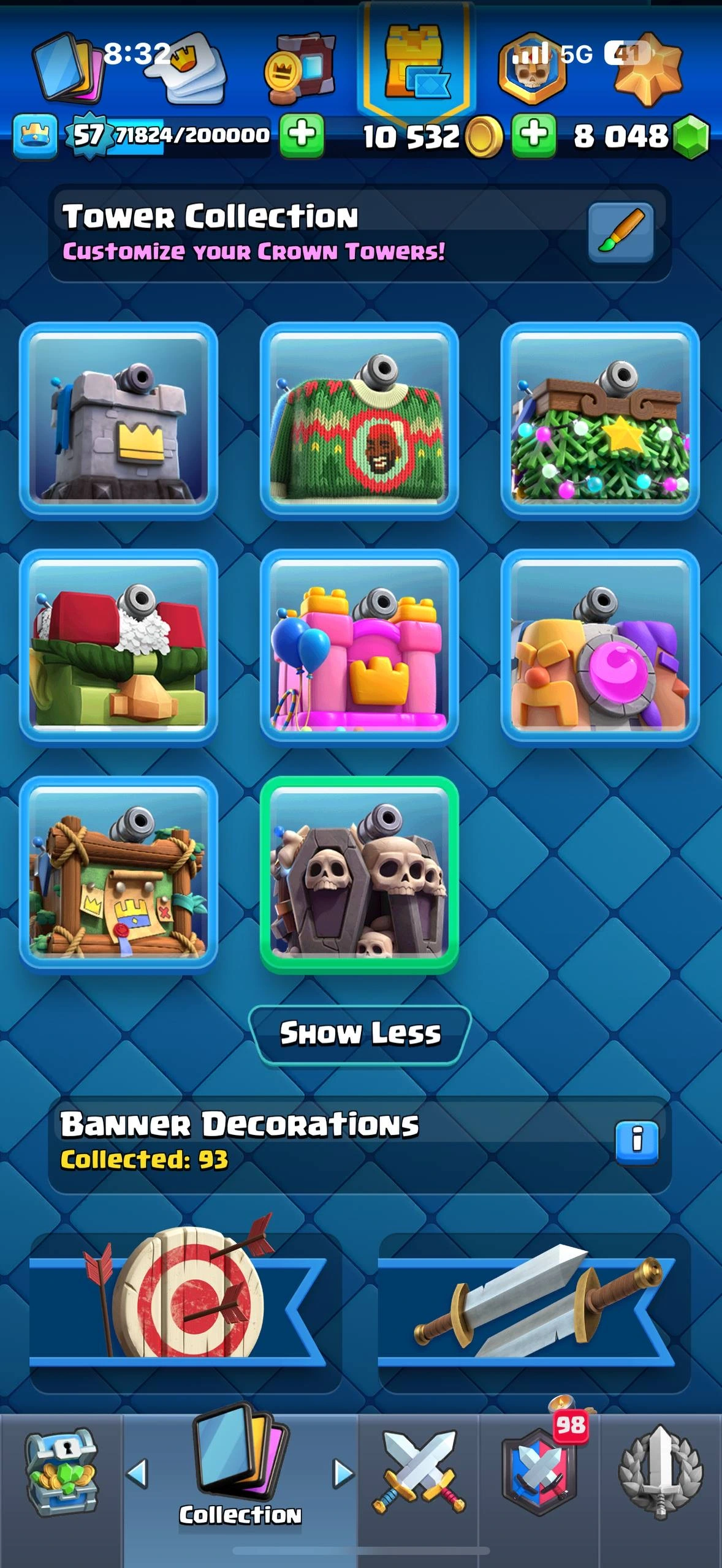Screen dimensions: 722x1568
Task: Add gold using the green plus
Action: (302, 135)
